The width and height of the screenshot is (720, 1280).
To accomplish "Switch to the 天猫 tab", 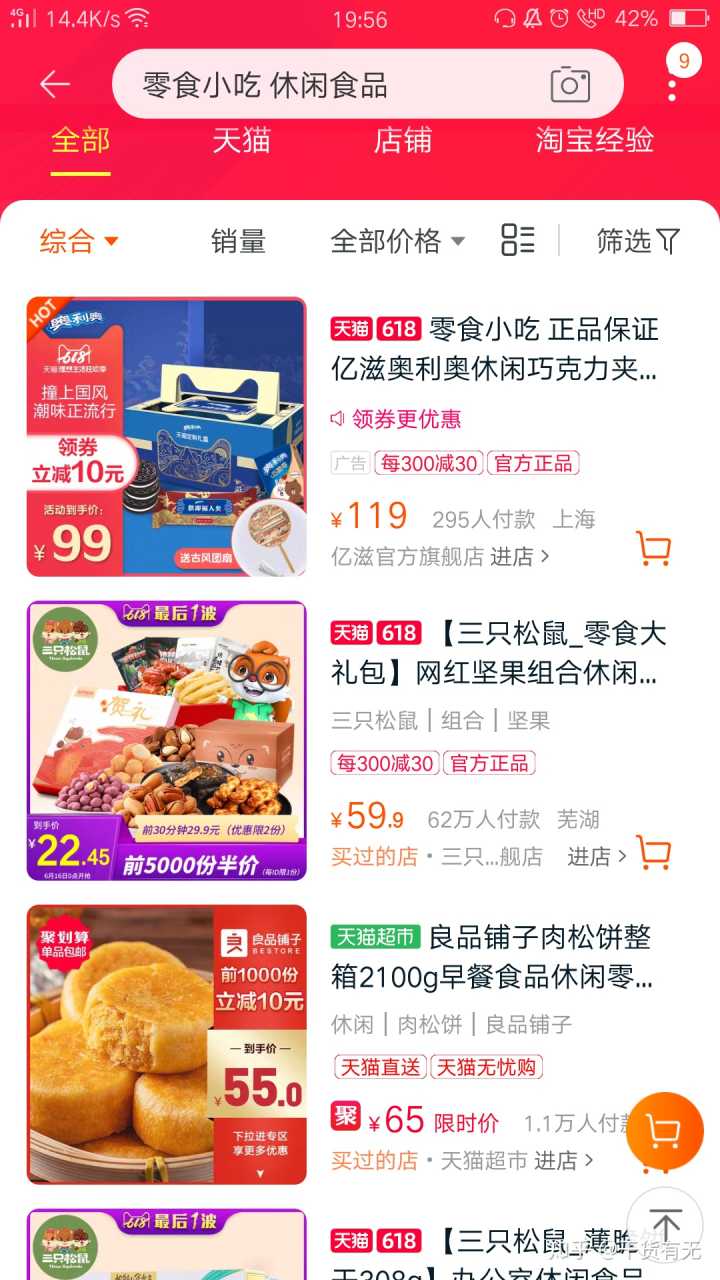I will [x=241, y=140].
